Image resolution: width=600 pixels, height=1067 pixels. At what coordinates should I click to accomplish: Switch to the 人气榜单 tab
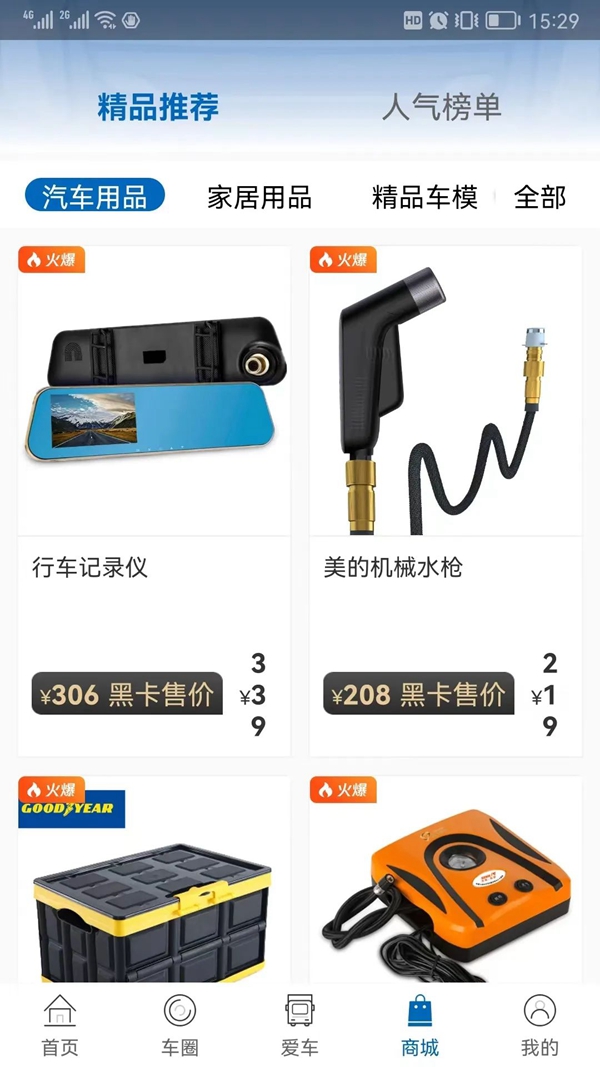[441, 107]
